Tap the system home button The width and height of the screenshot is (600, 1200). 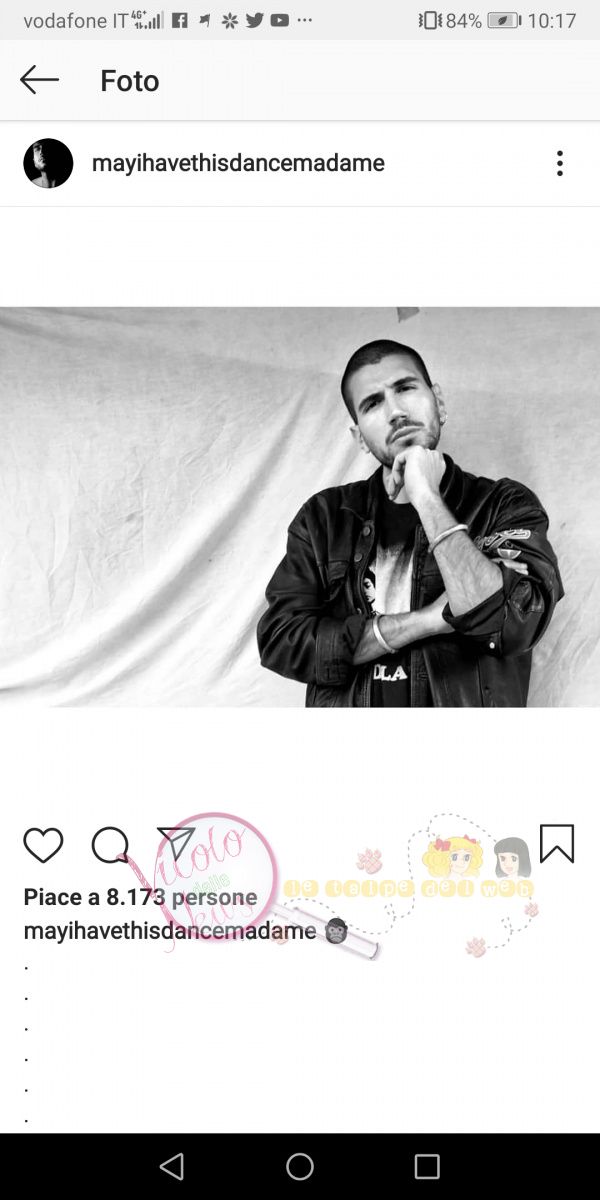point(300,1166)
